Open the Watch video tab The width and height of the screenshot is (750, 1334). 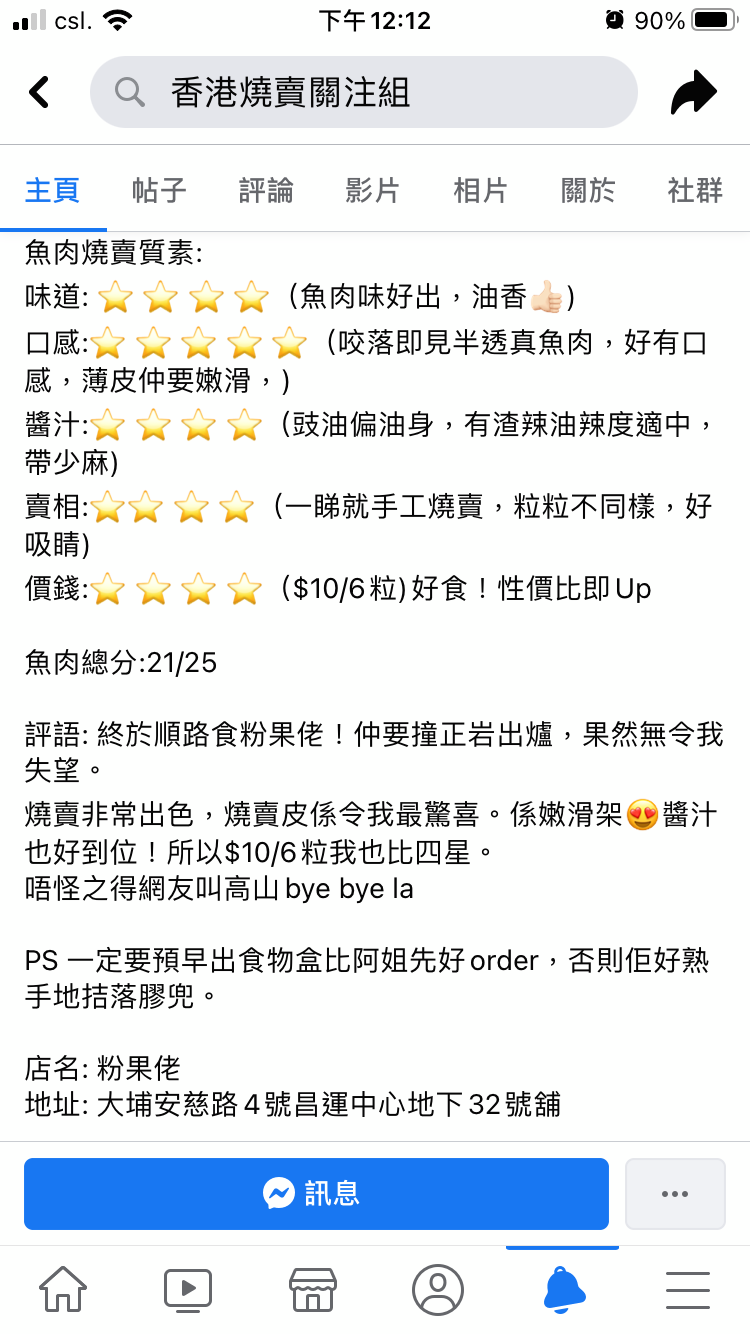click(188, 1289)
